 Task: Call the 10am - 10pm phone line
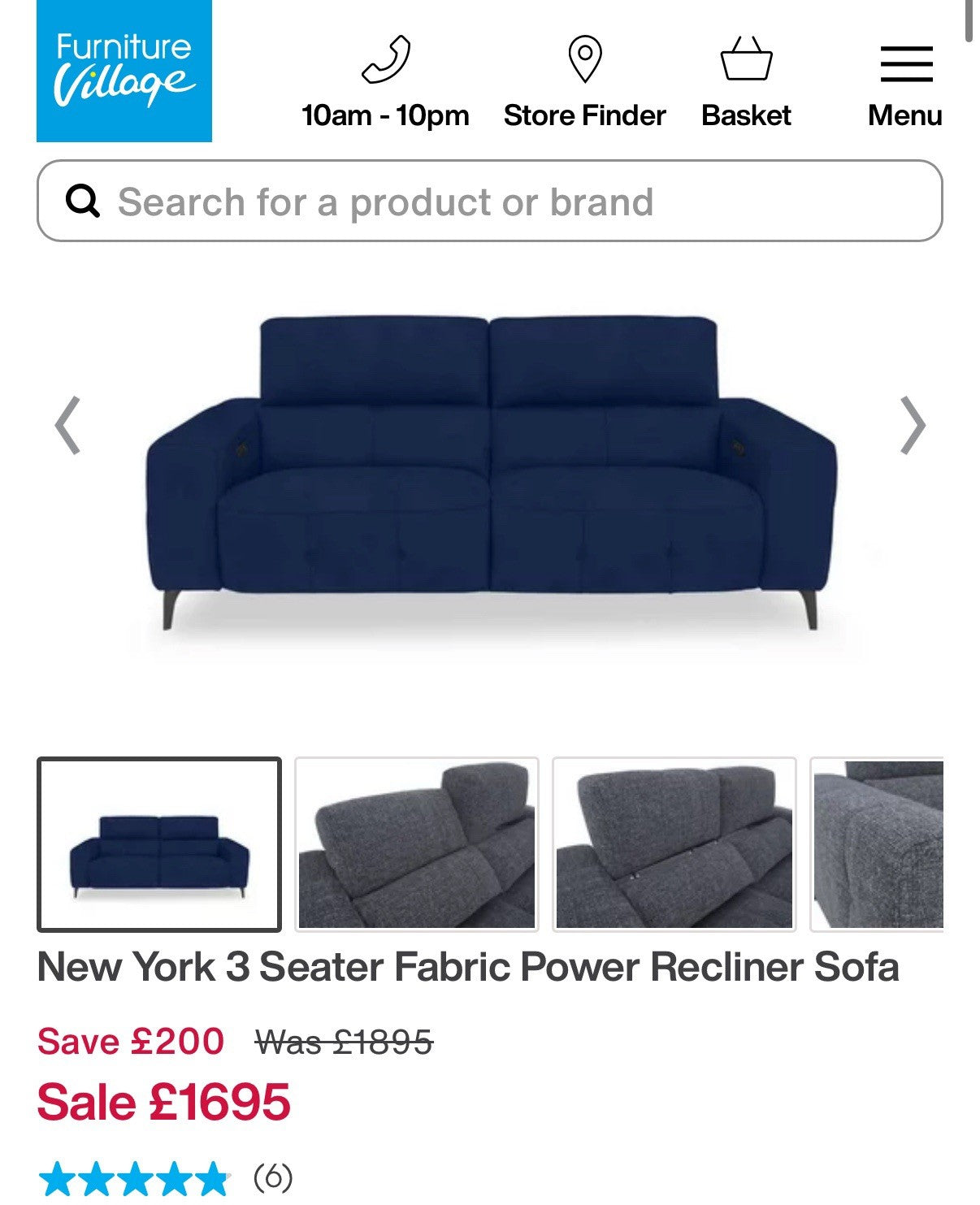385,83
